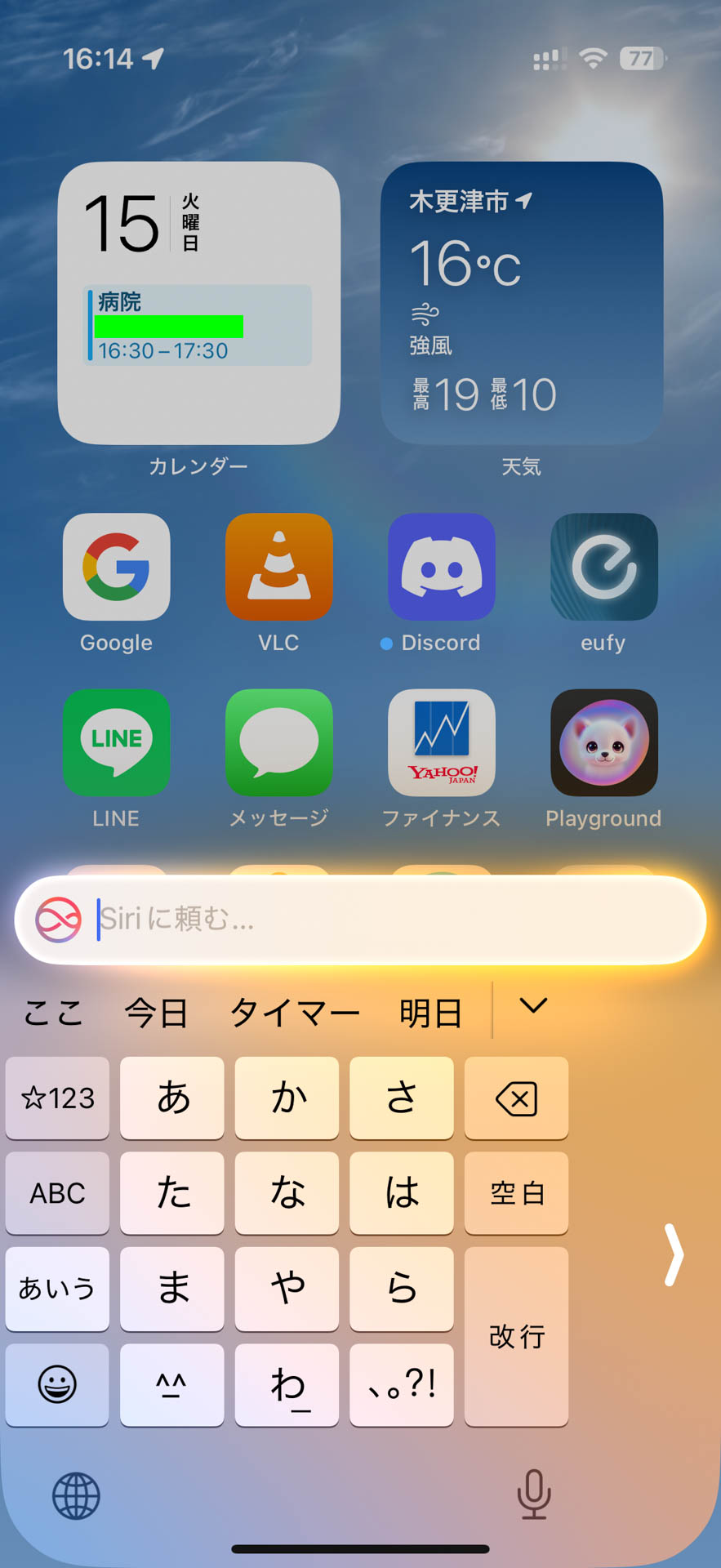The width and height of the screenshot is (721, 1568).
Task: Open LINE messenger
Action: [x=116, y=742]
